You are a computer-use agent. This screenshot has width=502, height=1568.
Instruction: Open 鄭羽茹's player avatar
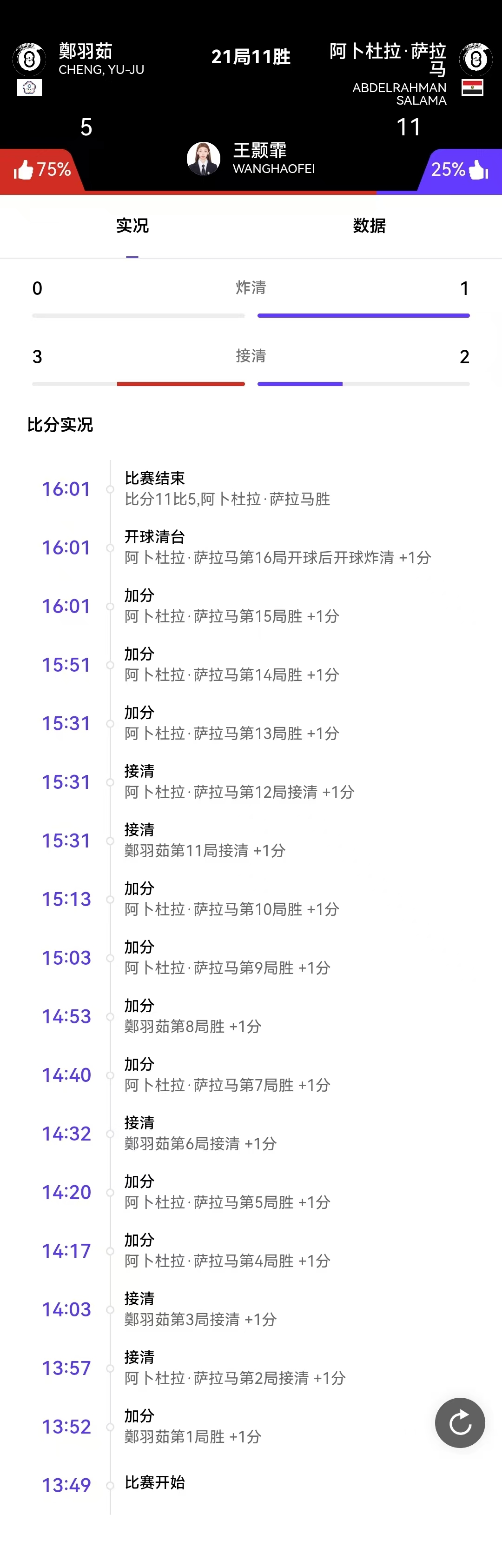click(x=29, y=59)
